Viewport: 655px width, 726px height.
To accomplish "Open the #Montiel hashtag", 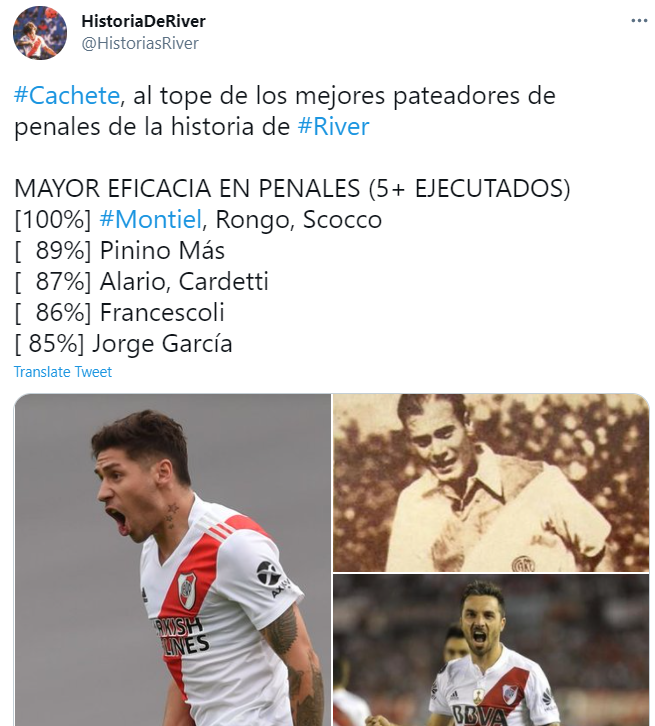I will point(150,220).
